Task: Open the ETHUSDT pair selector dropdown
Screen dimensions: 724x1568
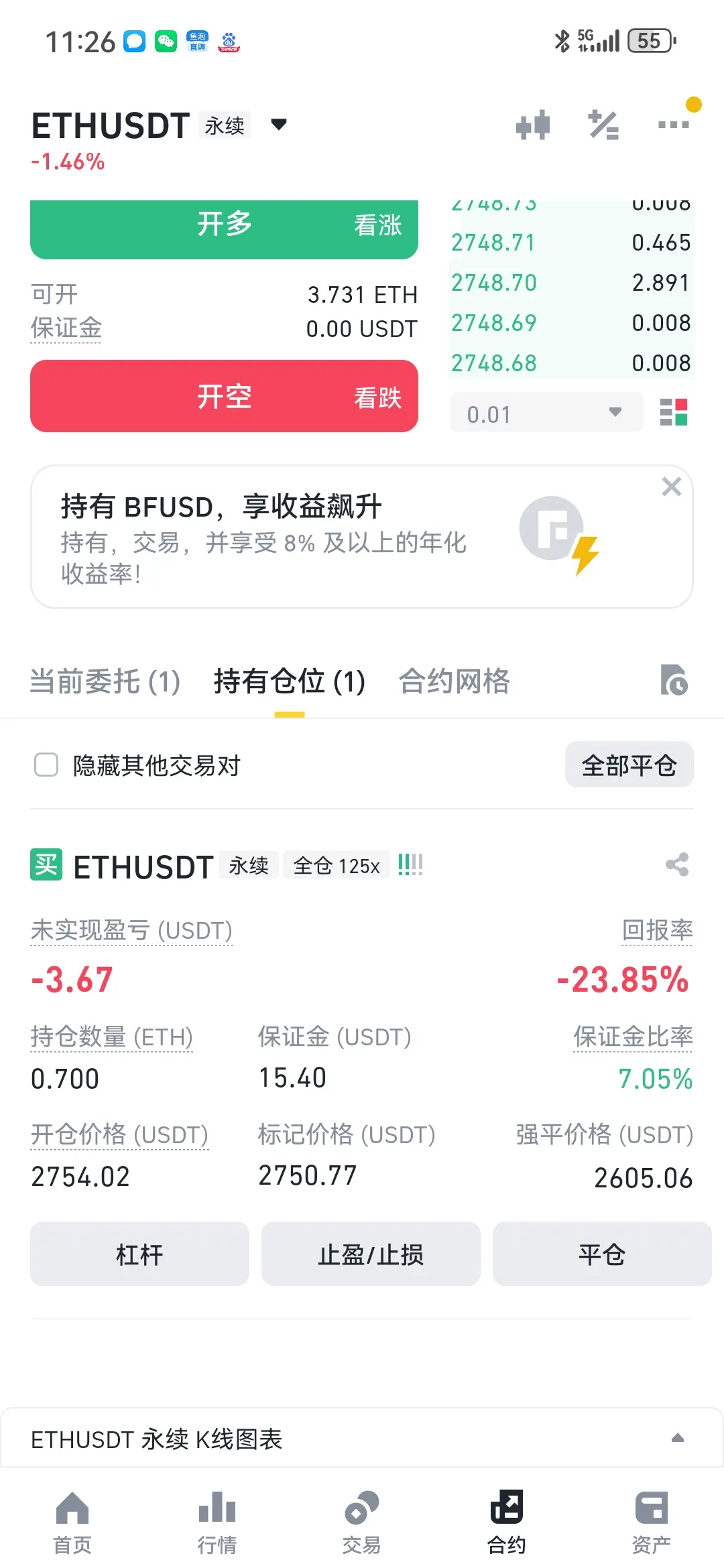Action: coord(278,125)
